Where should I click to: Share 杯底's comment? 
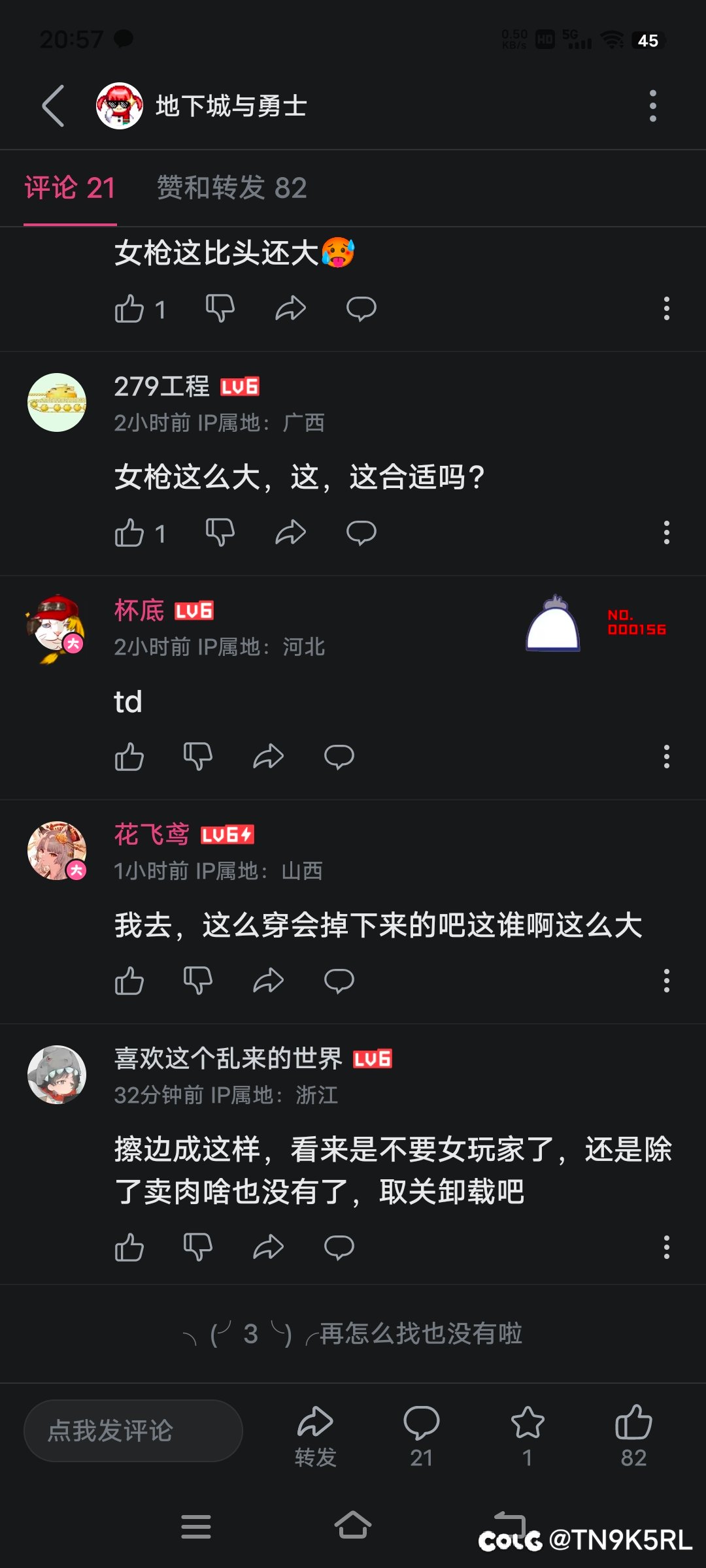click(269, 757)
